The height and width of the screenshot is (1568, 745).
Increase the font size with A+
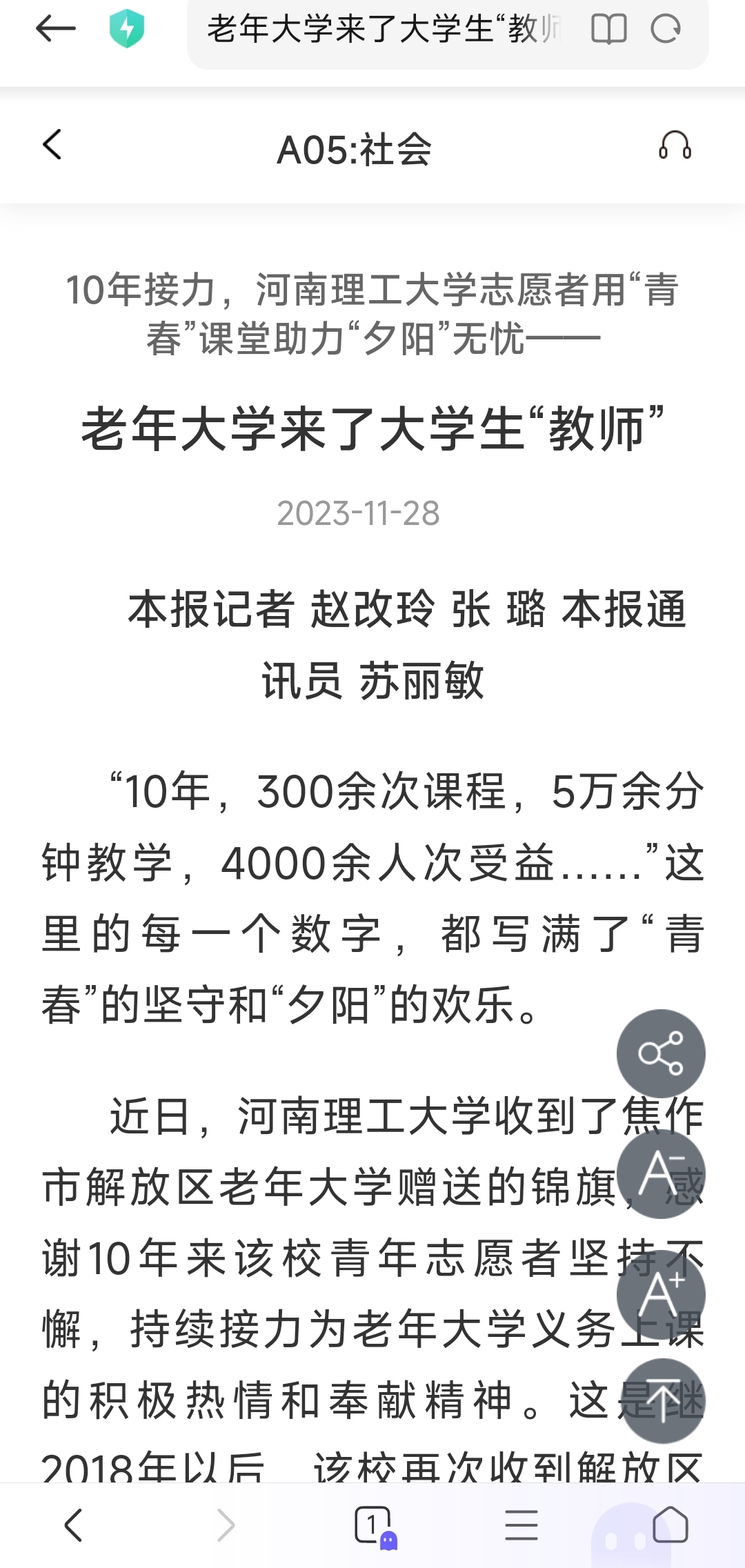coord(661,1294)
